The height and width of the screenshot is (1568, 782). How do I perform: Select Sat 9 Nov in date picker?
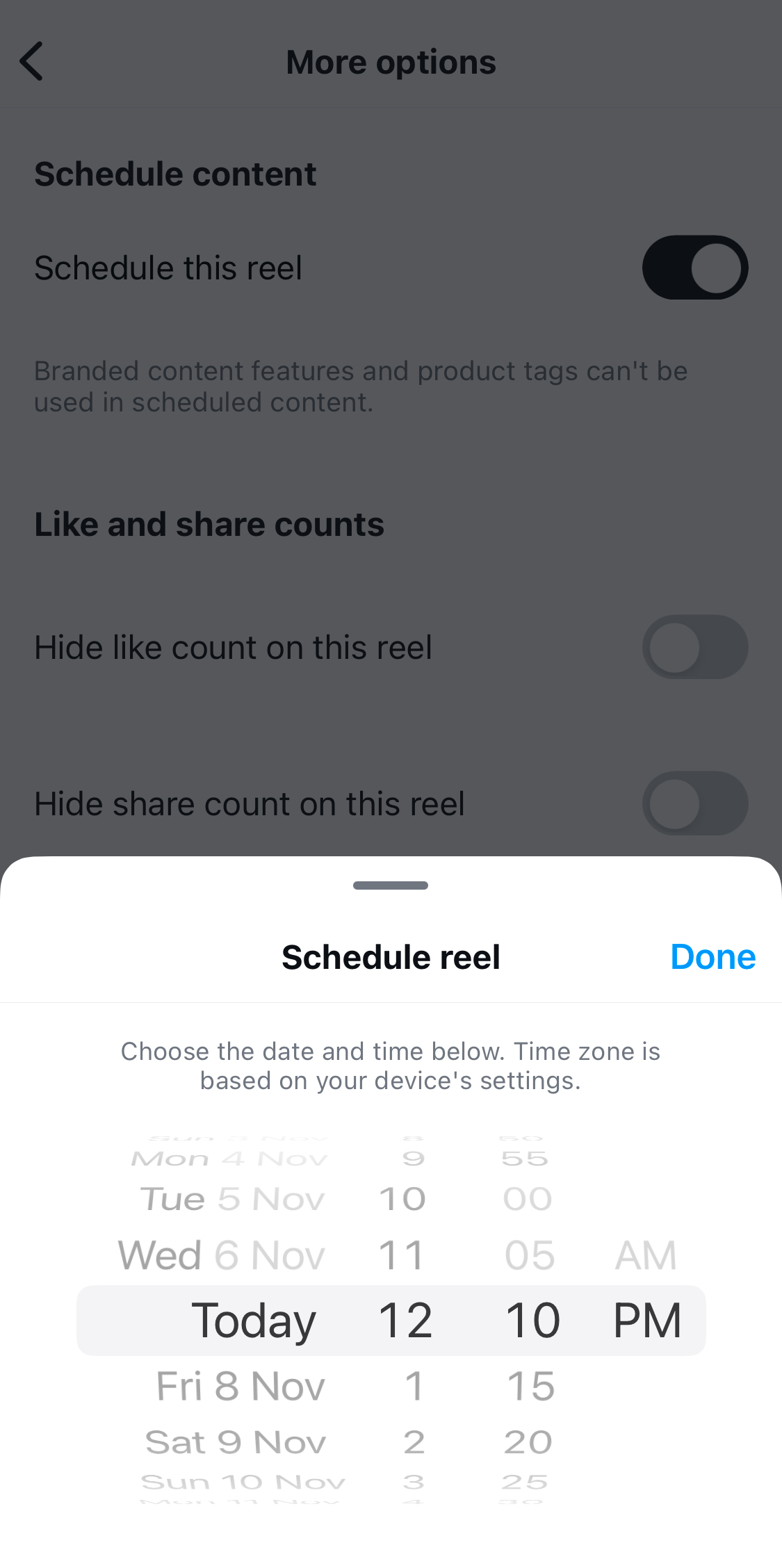point(236,1443)
